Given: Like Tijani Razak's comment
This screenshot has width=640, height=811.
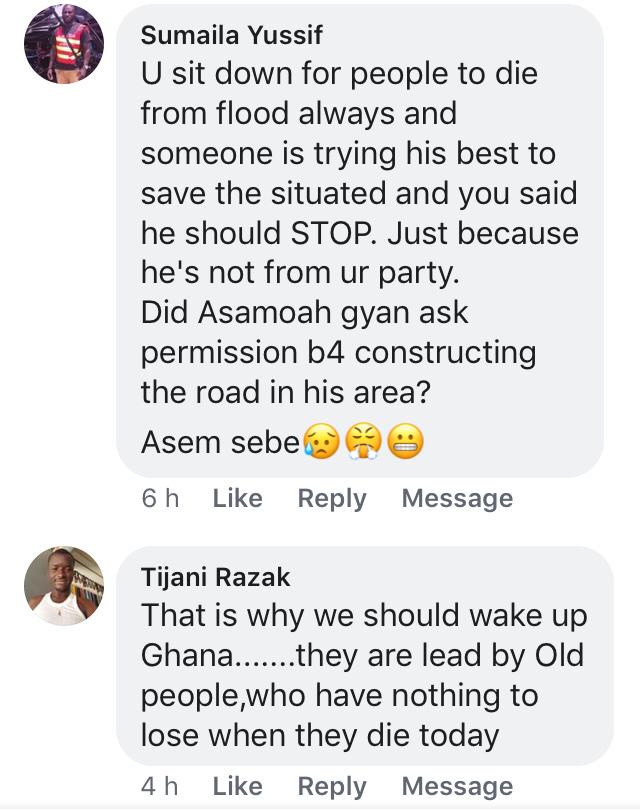Looking at the screenshot, I should pos(237,786).
